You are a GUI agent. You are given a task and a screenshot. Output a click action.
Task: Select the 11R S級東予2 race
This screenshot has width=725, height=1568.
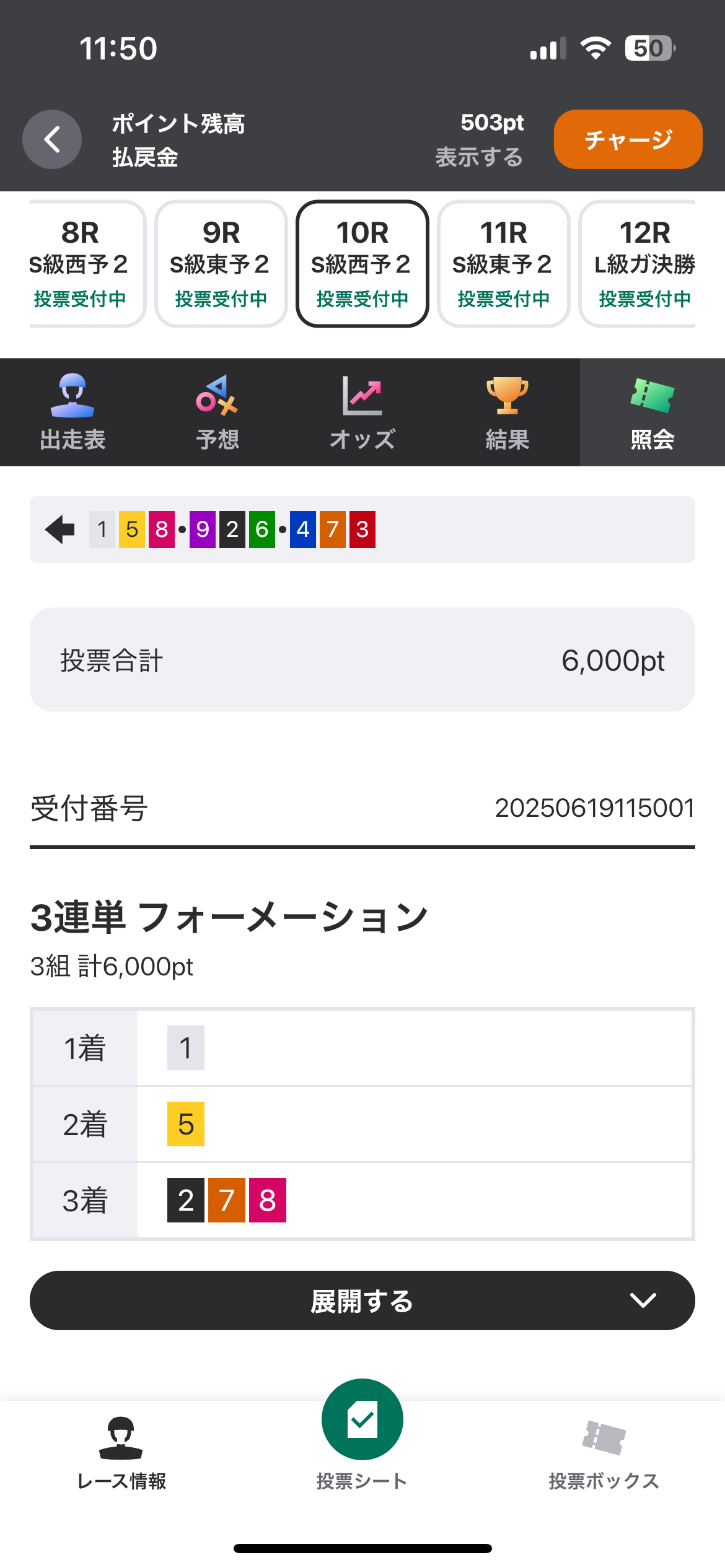[x=504, y=264]
